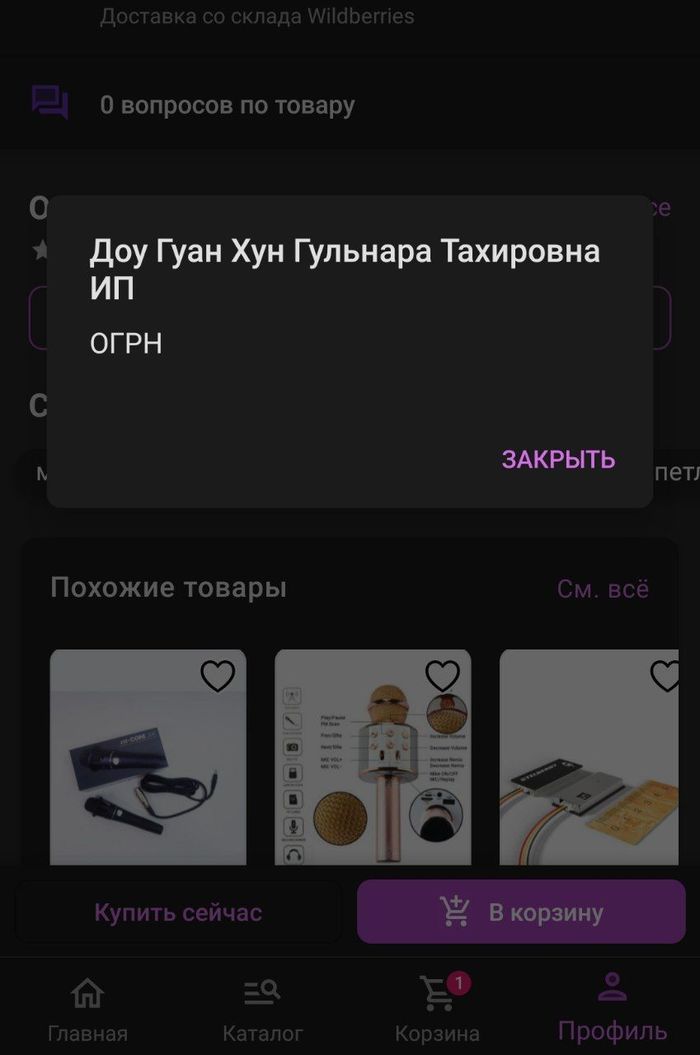Tap the Купить сейчас button
Viewport: 700px width, 1055px height.
[178, 912]
